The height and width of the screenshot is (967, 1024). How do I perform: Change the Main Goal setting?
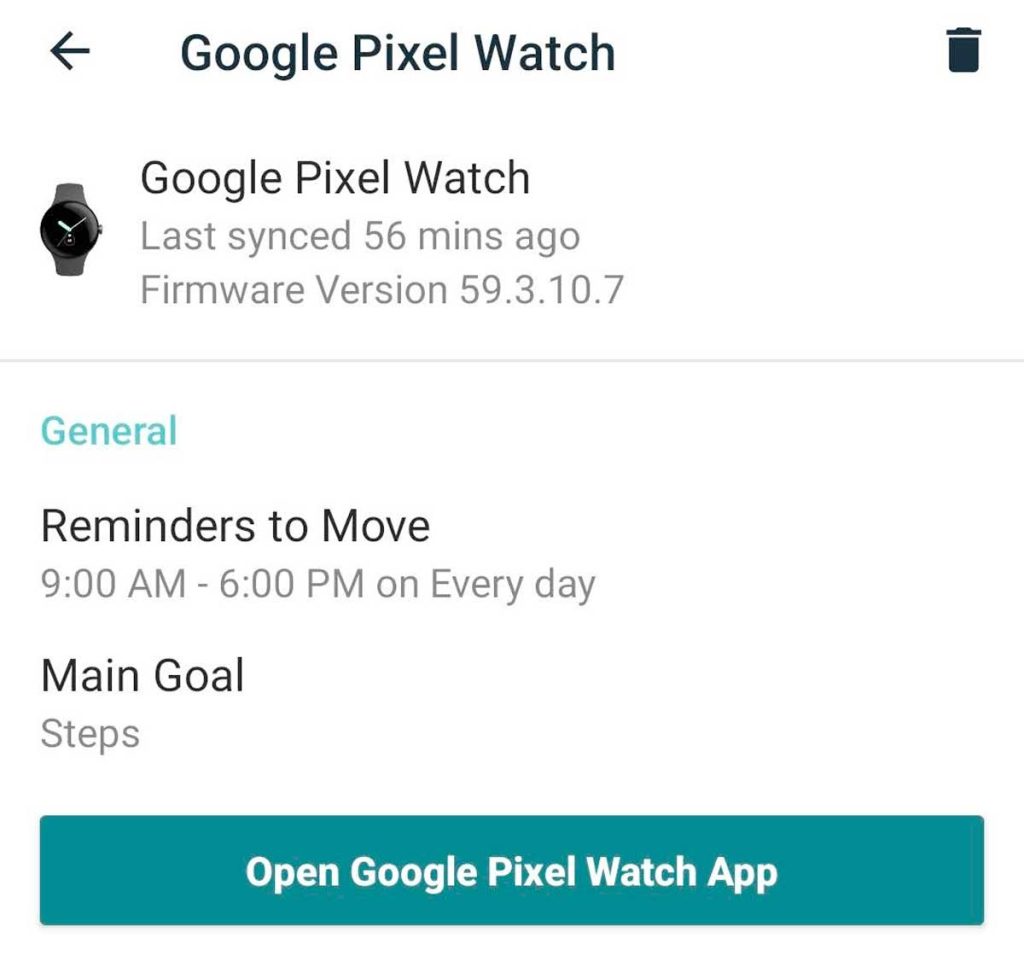142,702
